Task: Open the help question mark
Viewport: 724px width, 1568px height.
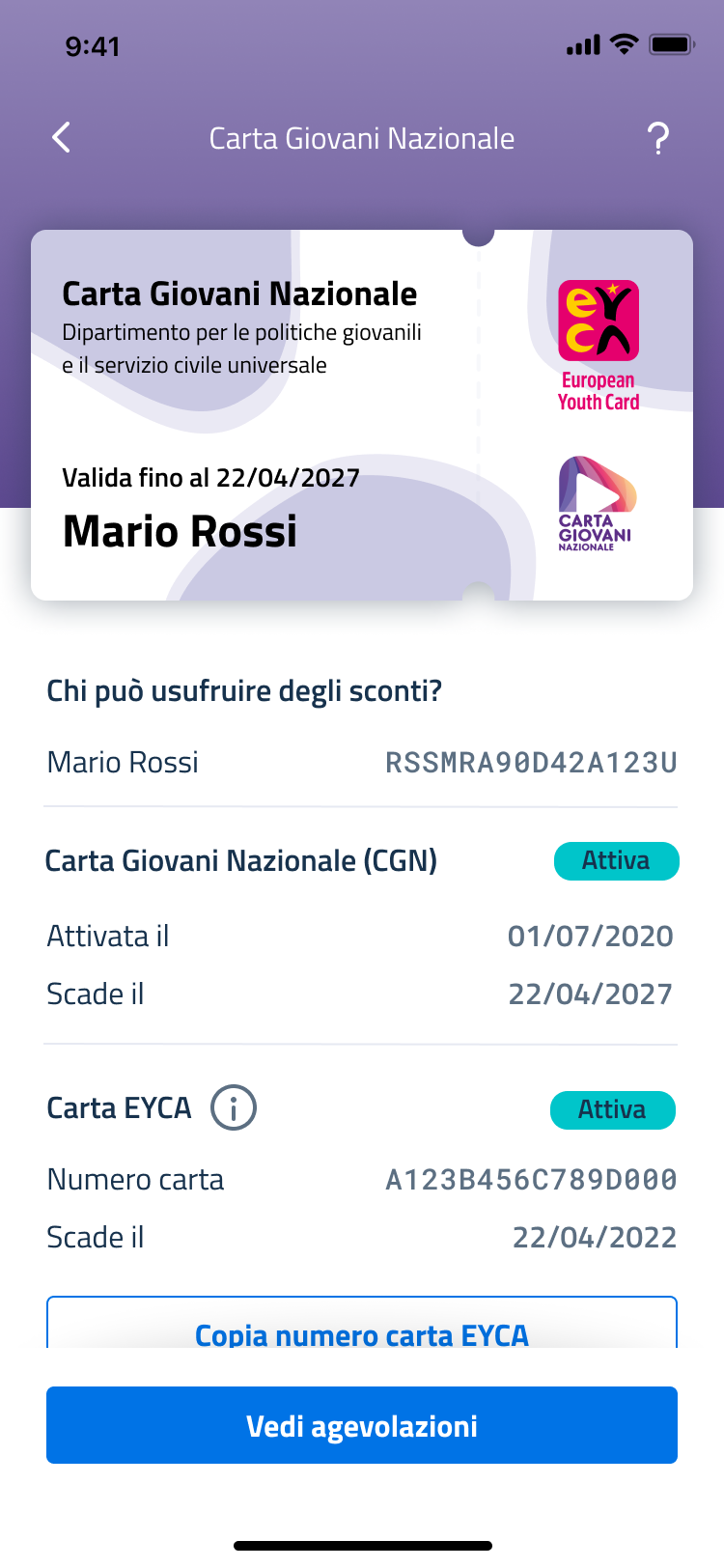Action: (658, 138)
